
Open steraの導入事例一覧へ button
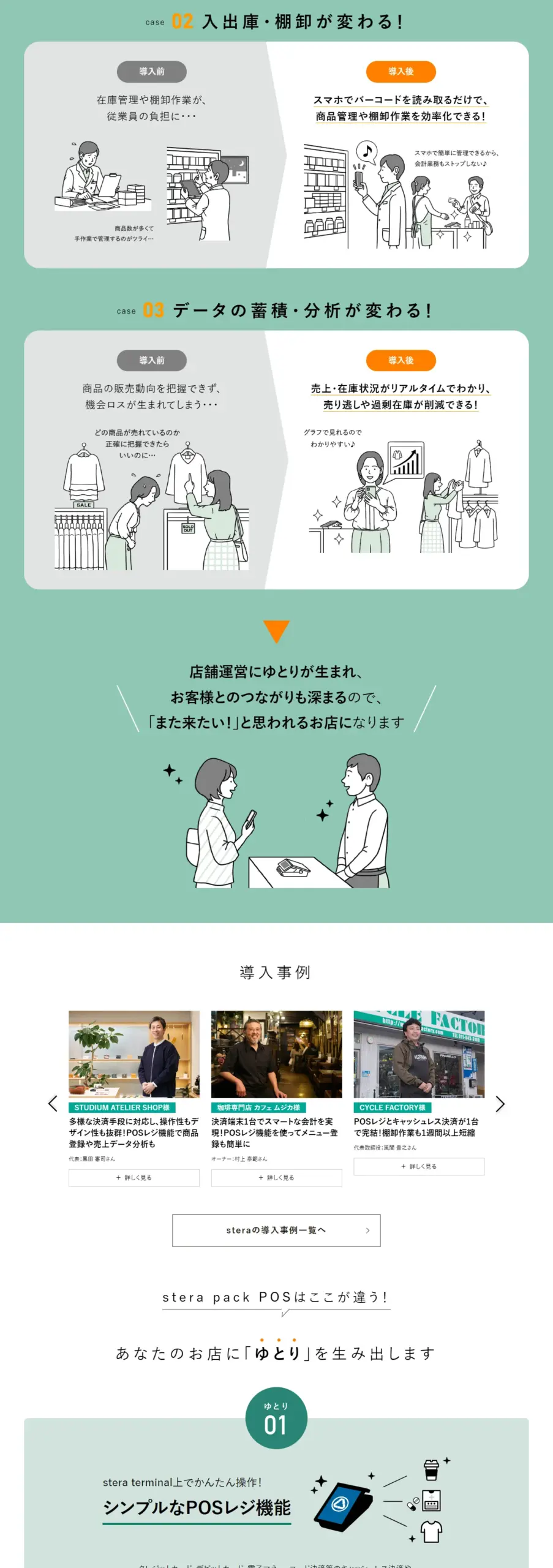(x=276, y=1230)
